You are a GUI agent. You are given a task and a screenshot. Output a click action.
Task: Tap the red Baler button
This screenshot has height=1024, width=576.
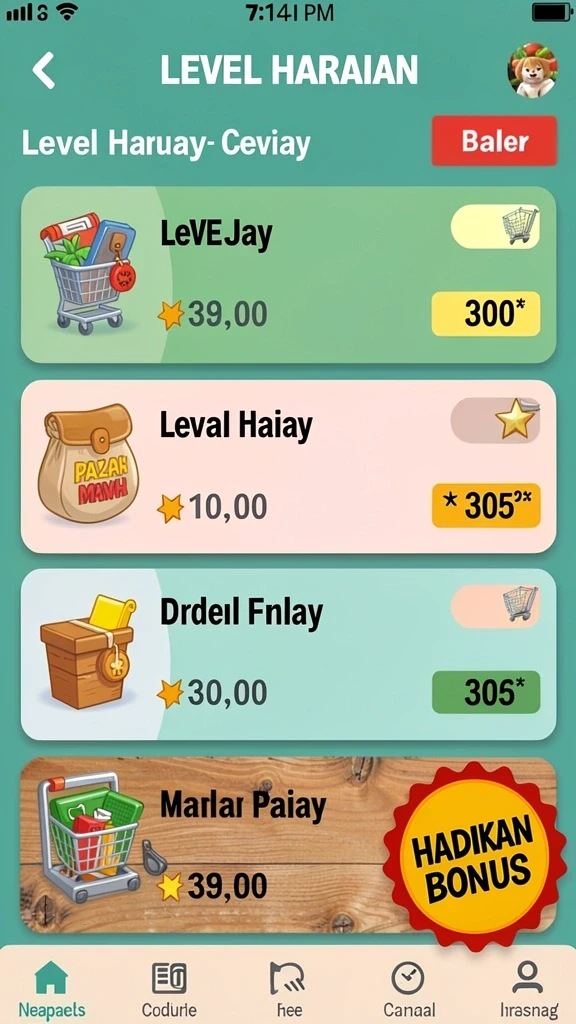[494, 141]
